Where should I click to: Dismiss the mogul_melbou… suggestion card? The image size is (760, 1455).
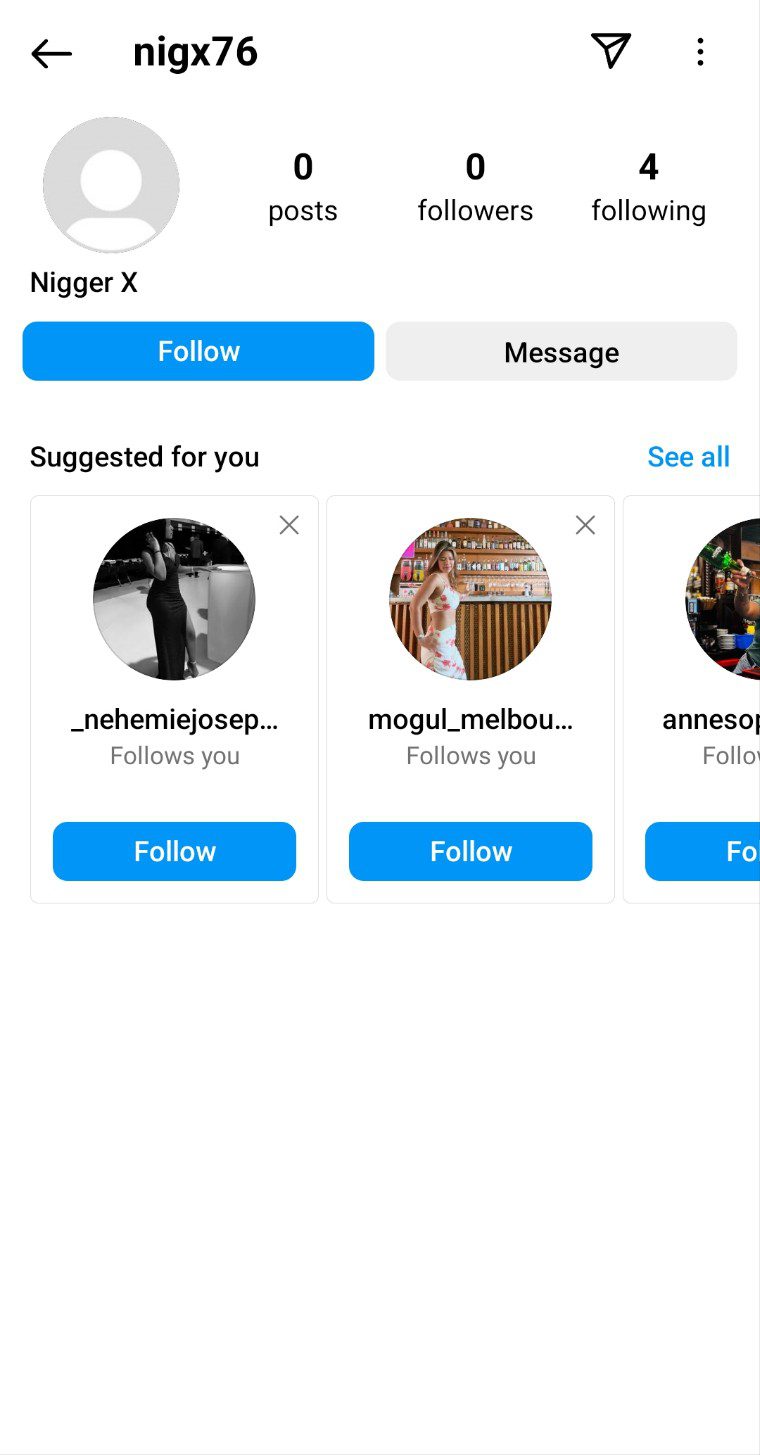click(585, 525)
